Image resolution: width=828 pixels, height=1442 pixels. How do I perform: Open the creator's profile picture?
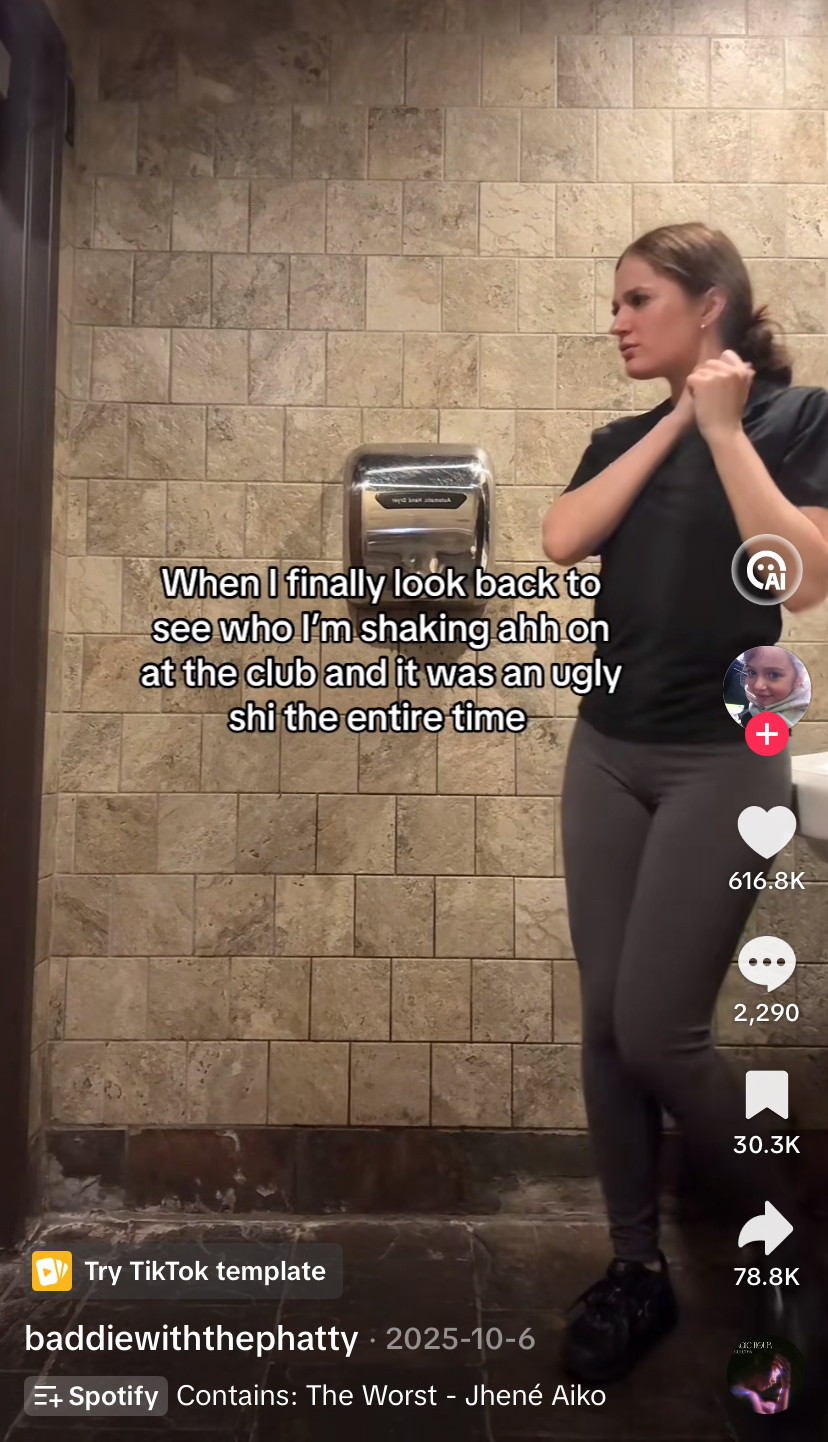click(x=766, y=688)
